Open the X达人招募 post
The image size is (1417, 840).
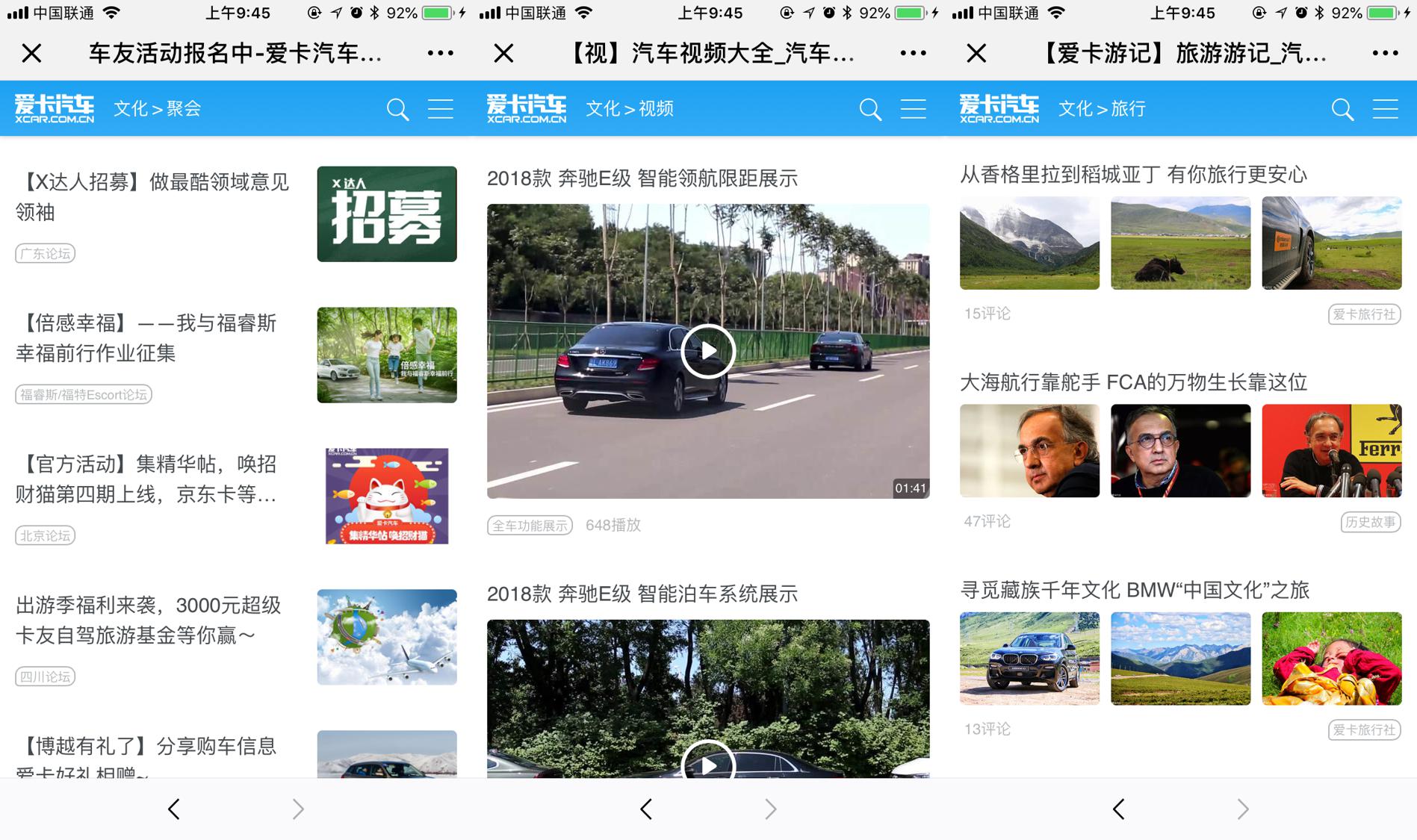click(152, 196)
